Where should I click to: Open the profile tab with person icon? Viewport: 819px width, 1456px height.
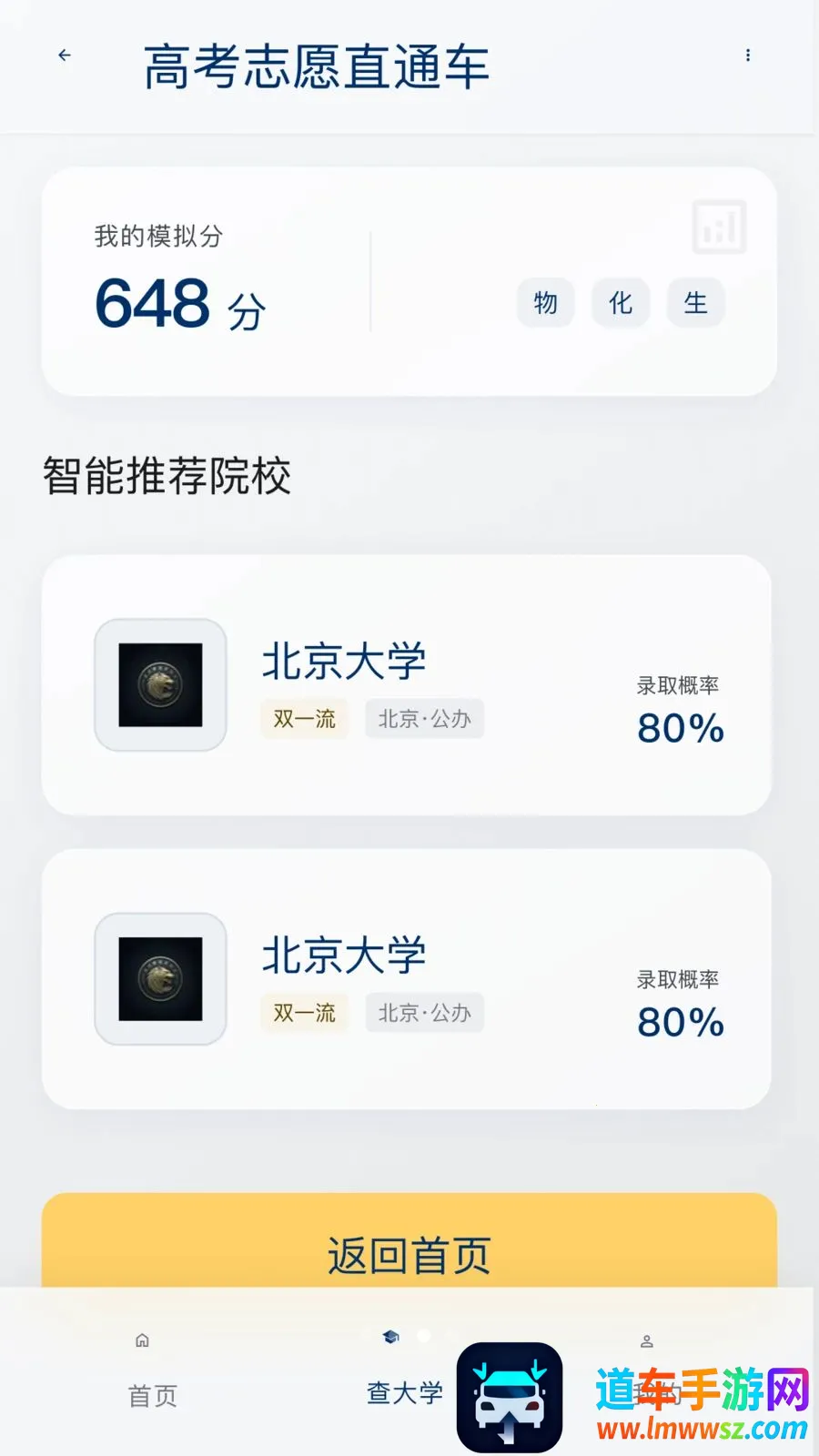(x=648, y=1370)
